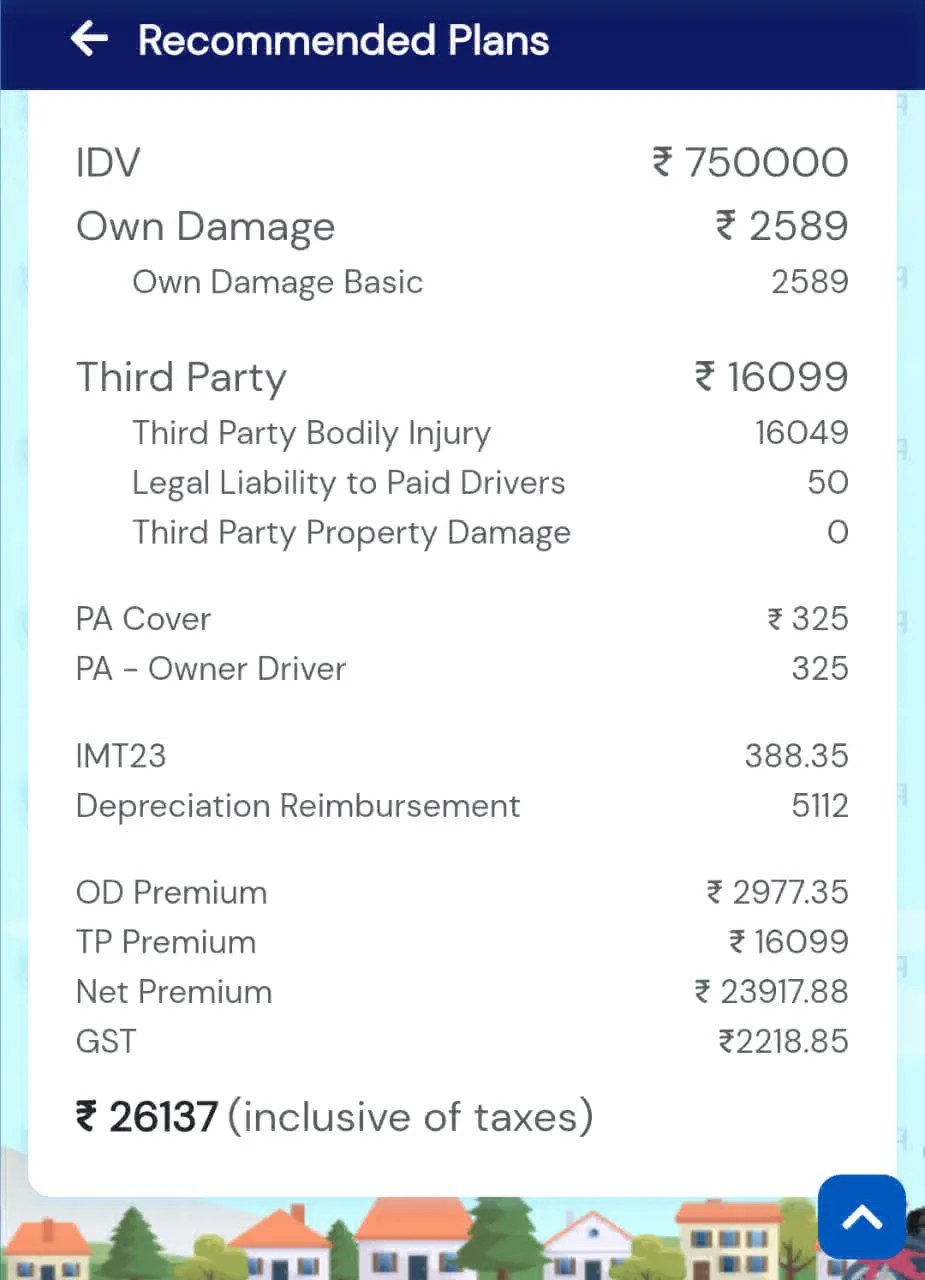Tap the scroll-to-top chevron button
Image resolution: width=925 pixels, height=1280 pixels.
coord(861,1216)
